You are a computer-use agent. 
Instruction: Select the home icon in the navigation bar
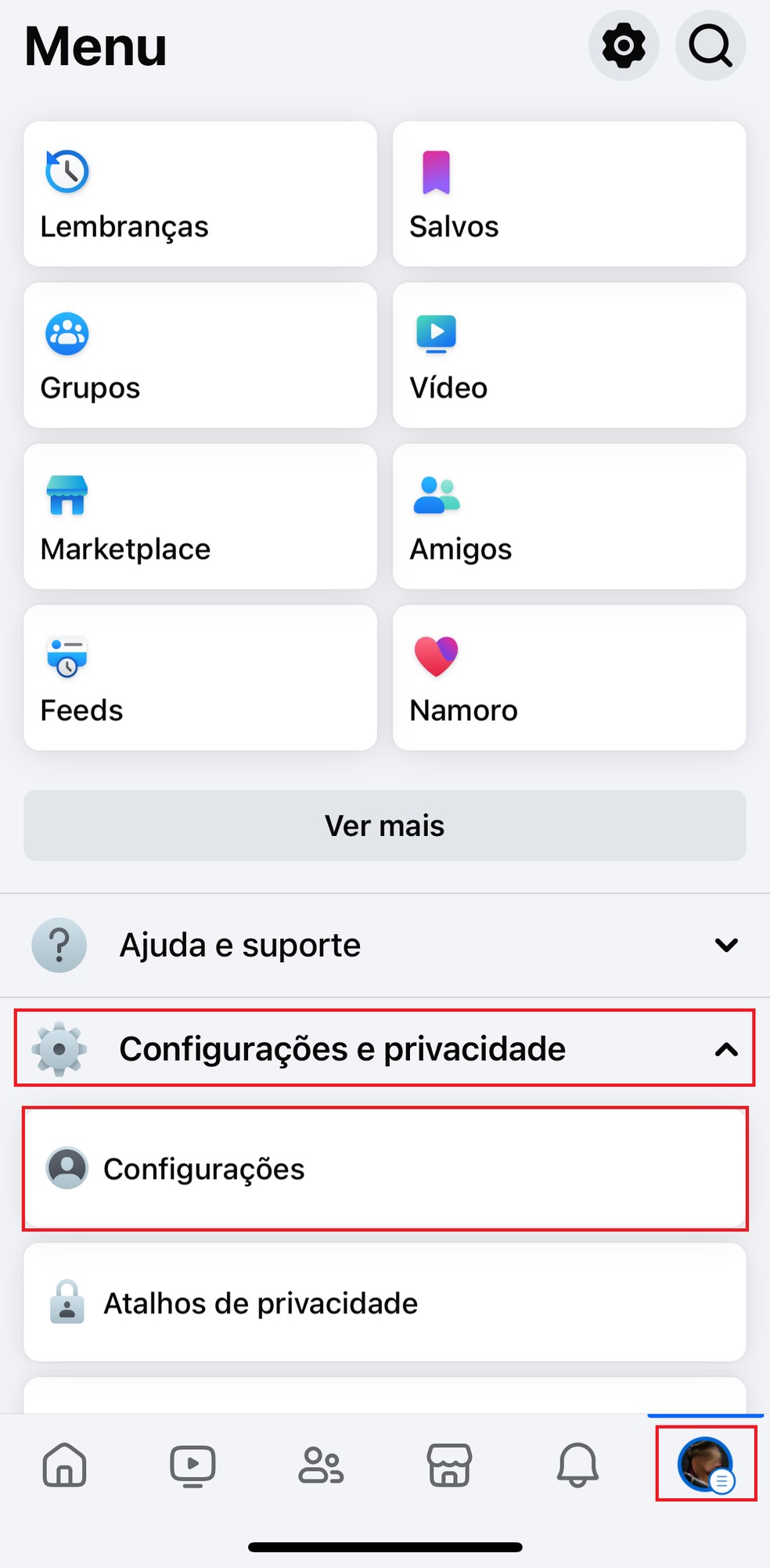coord(65,1467)
